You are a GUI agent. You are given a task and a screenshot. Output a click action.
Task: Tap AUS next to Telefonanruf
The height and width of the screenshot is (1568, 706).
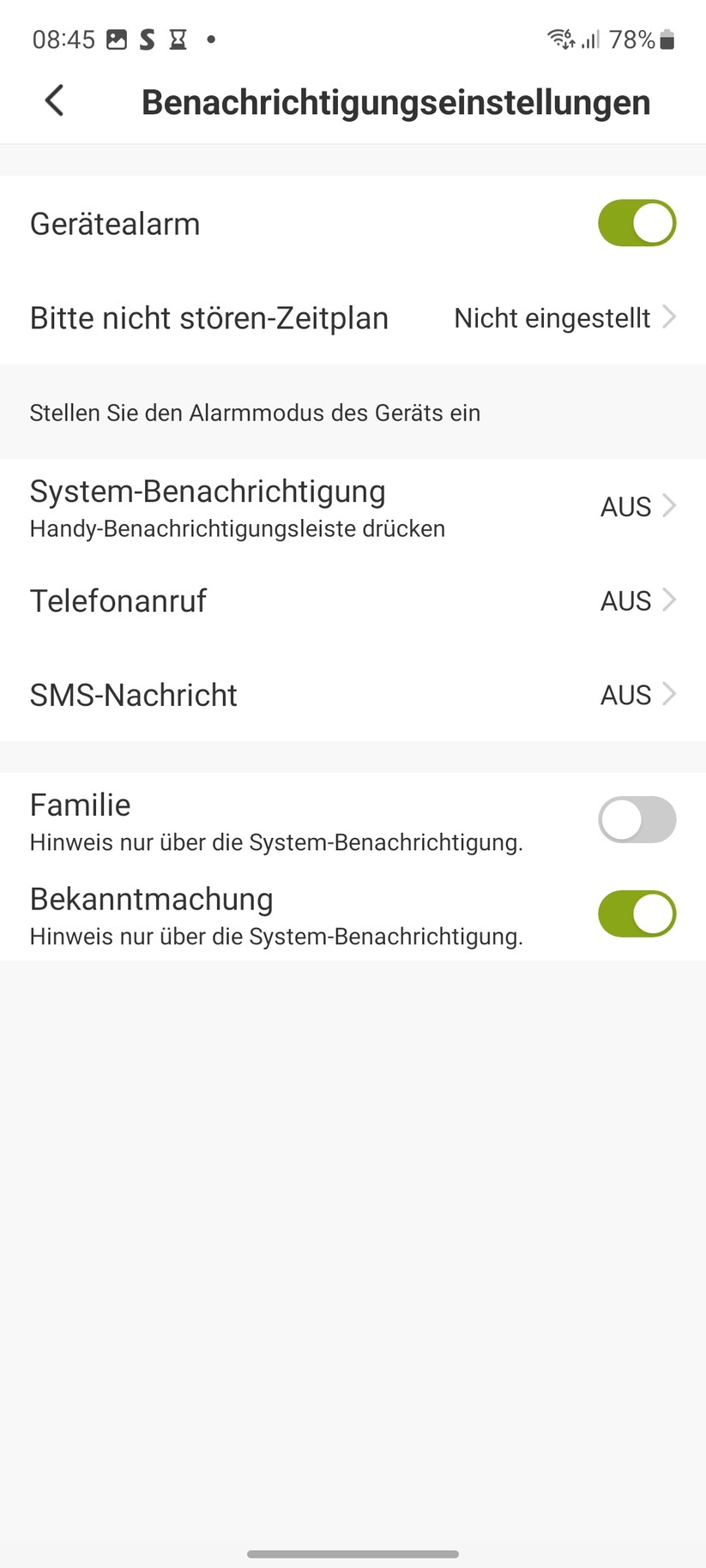tap(625, 600)
